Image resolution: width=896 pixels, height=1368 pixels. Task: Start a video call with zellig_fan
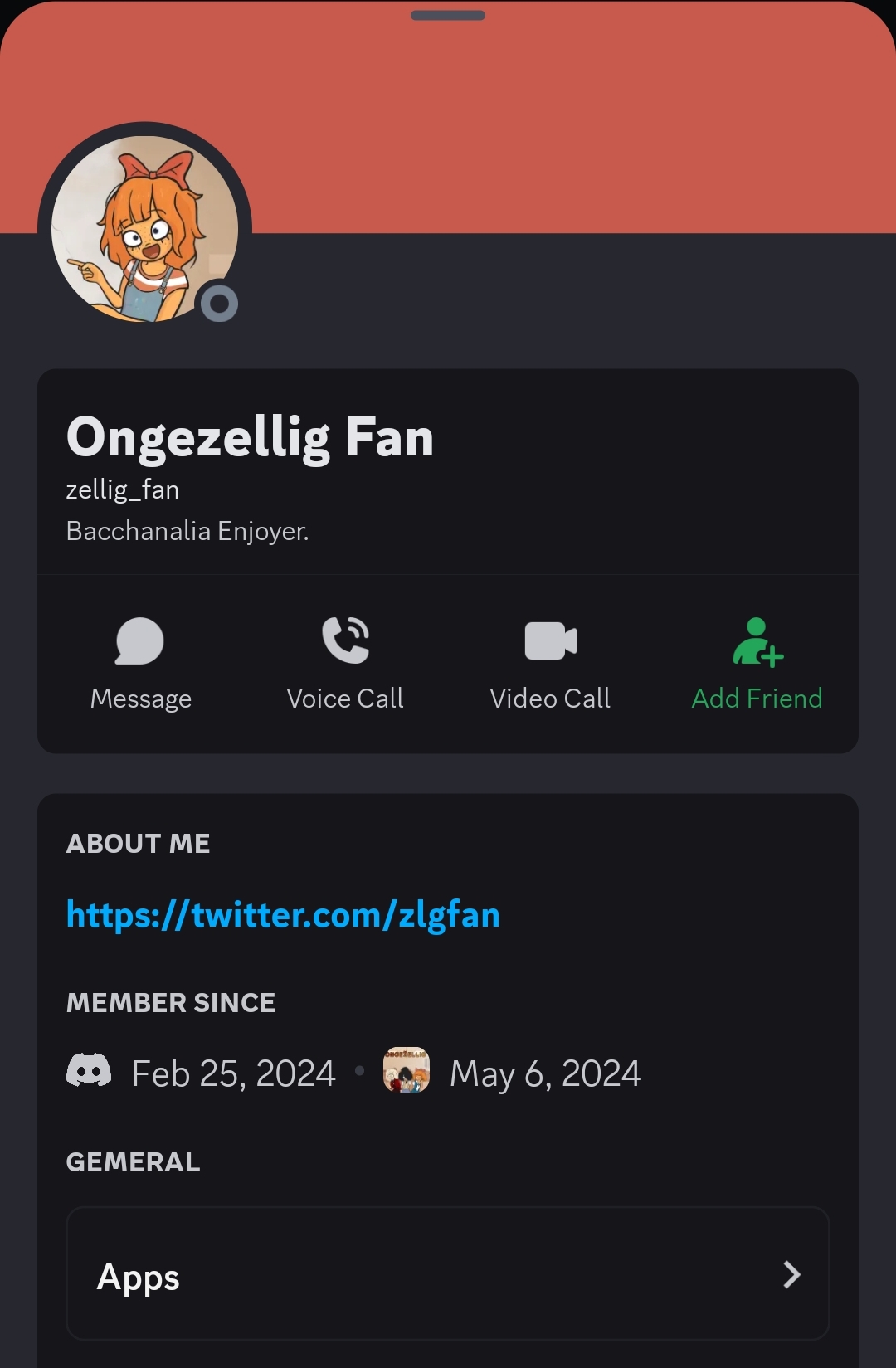tap(550, 663)
